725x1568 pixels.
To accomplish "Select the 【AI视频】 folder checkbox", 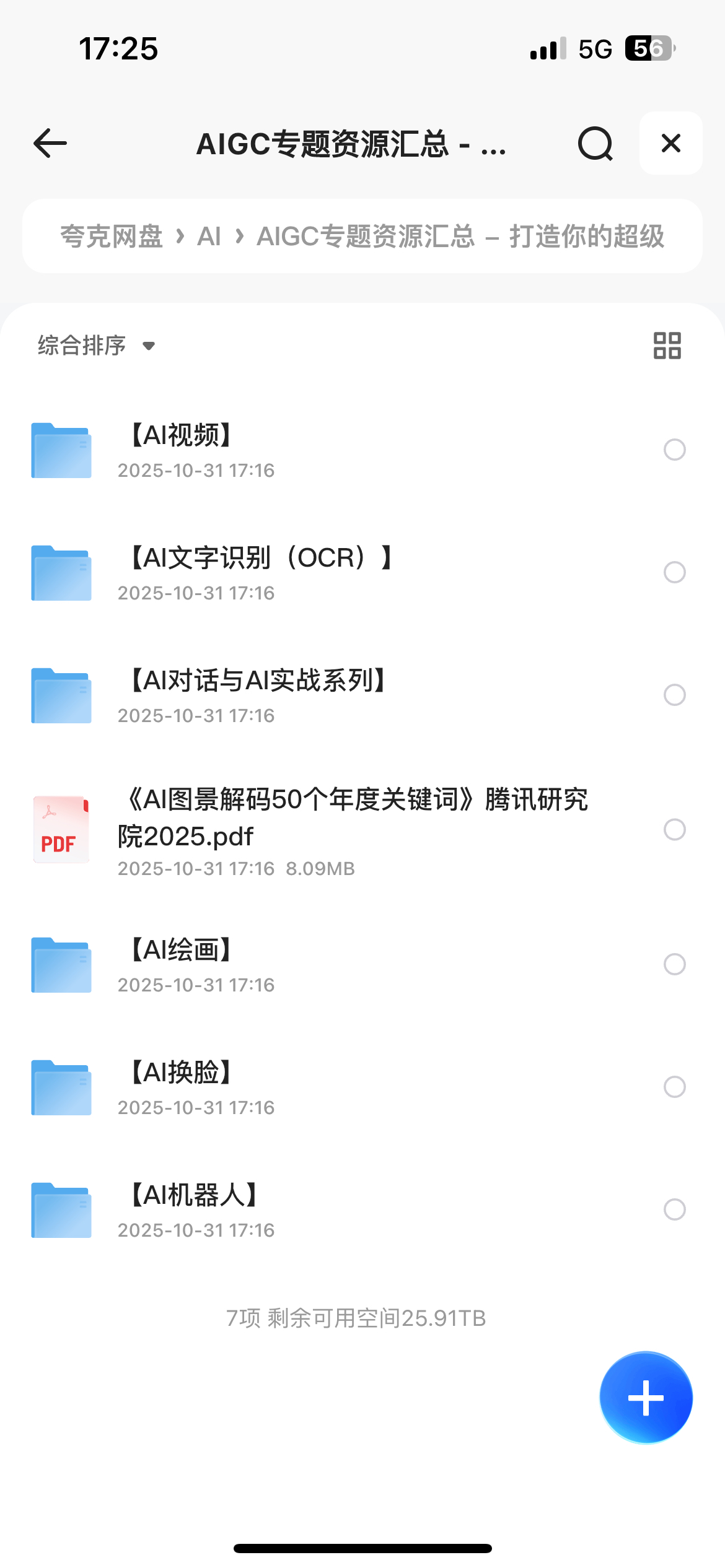I will [674, 450].
